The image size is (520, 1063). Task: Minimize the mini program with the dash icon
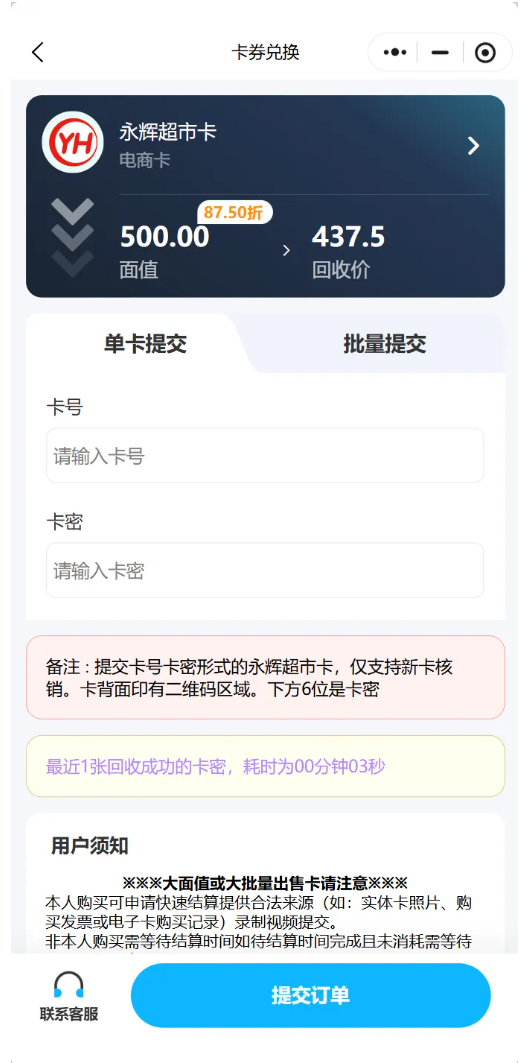click(440, 52)
